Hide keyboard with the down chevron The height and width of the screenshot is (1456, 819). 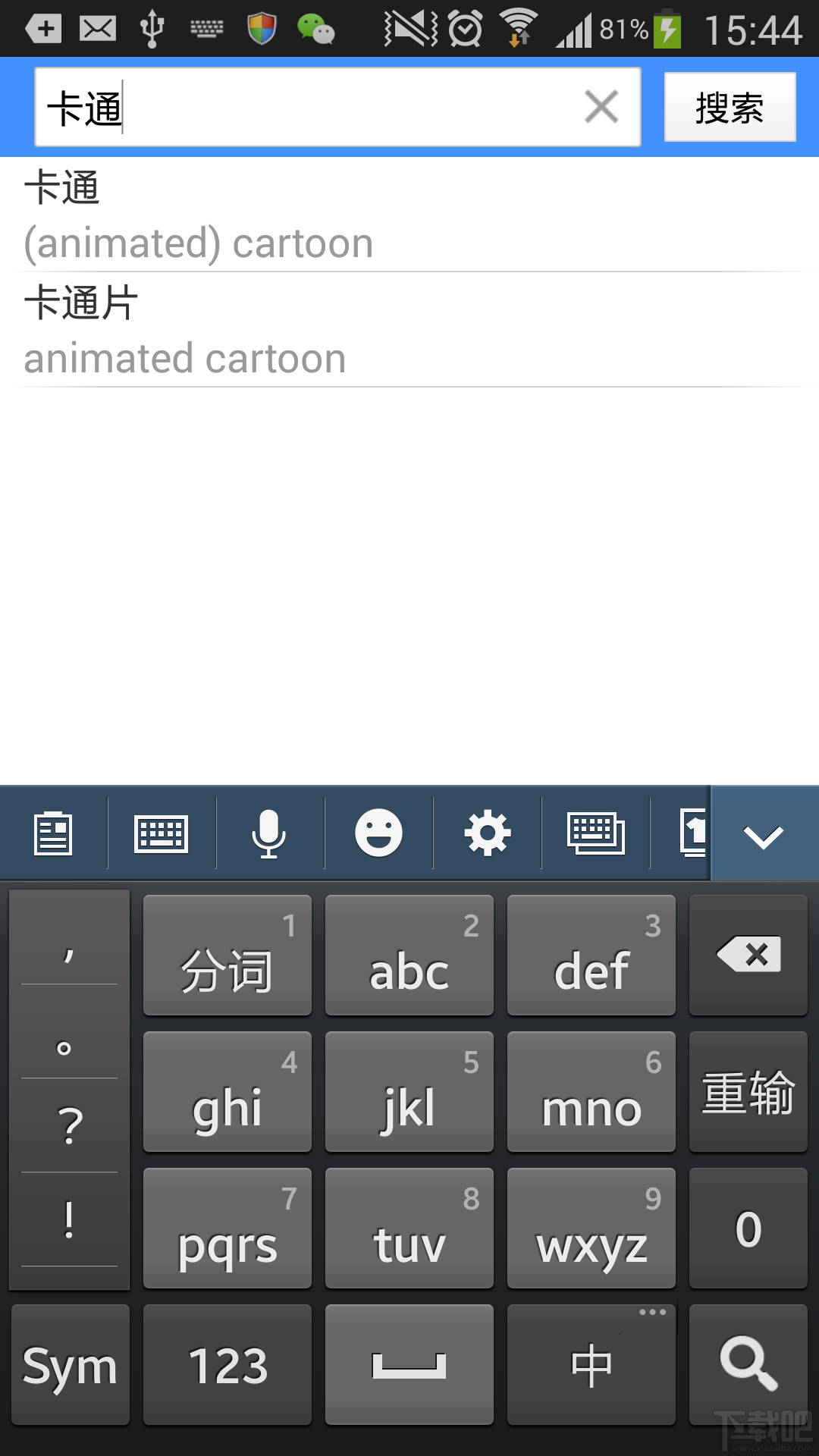pyautogui.click(x=764, y=835)
